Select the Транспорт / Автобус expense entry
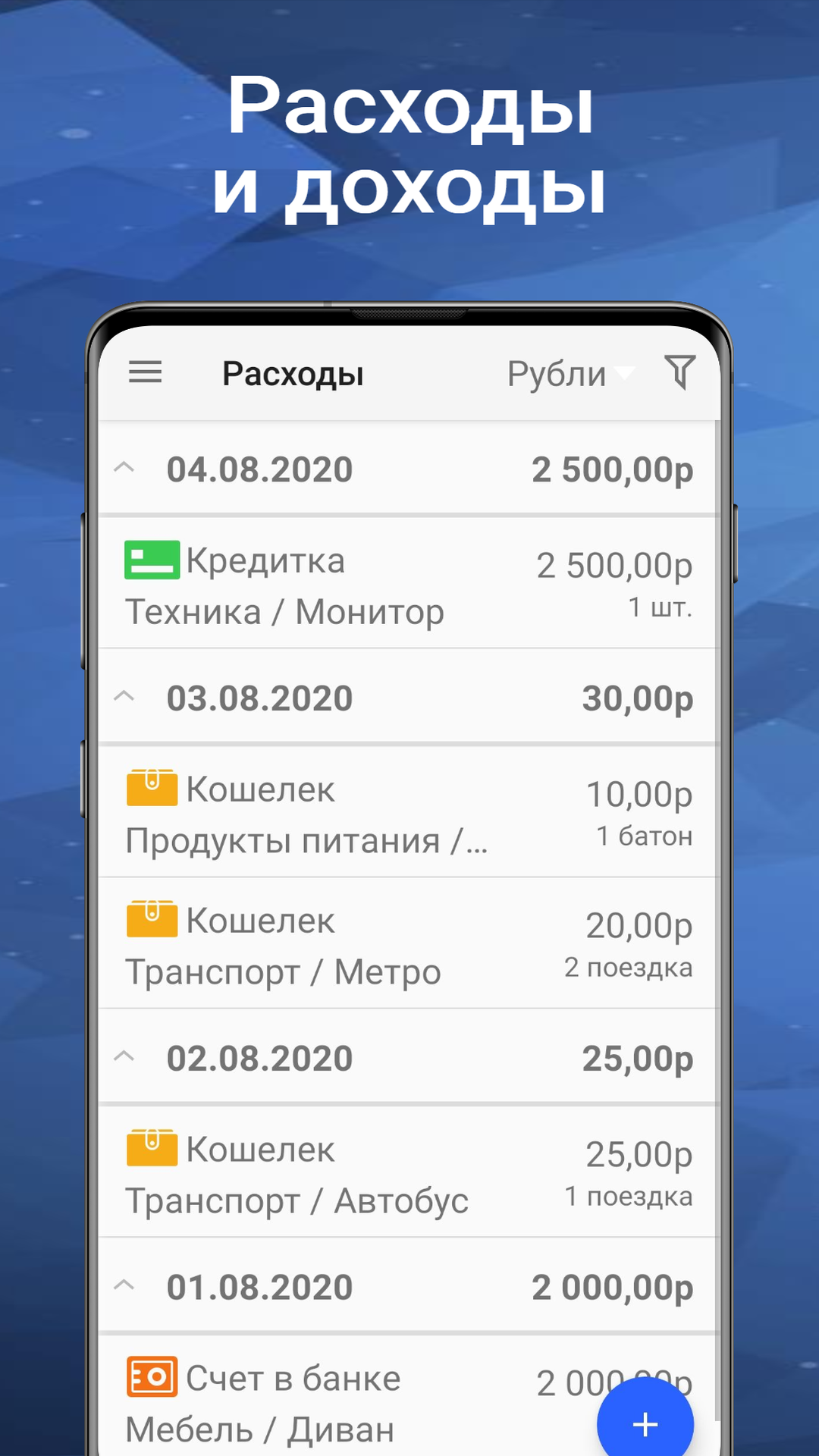Viewport: 819px width, 1456px height. (409, 1172)
